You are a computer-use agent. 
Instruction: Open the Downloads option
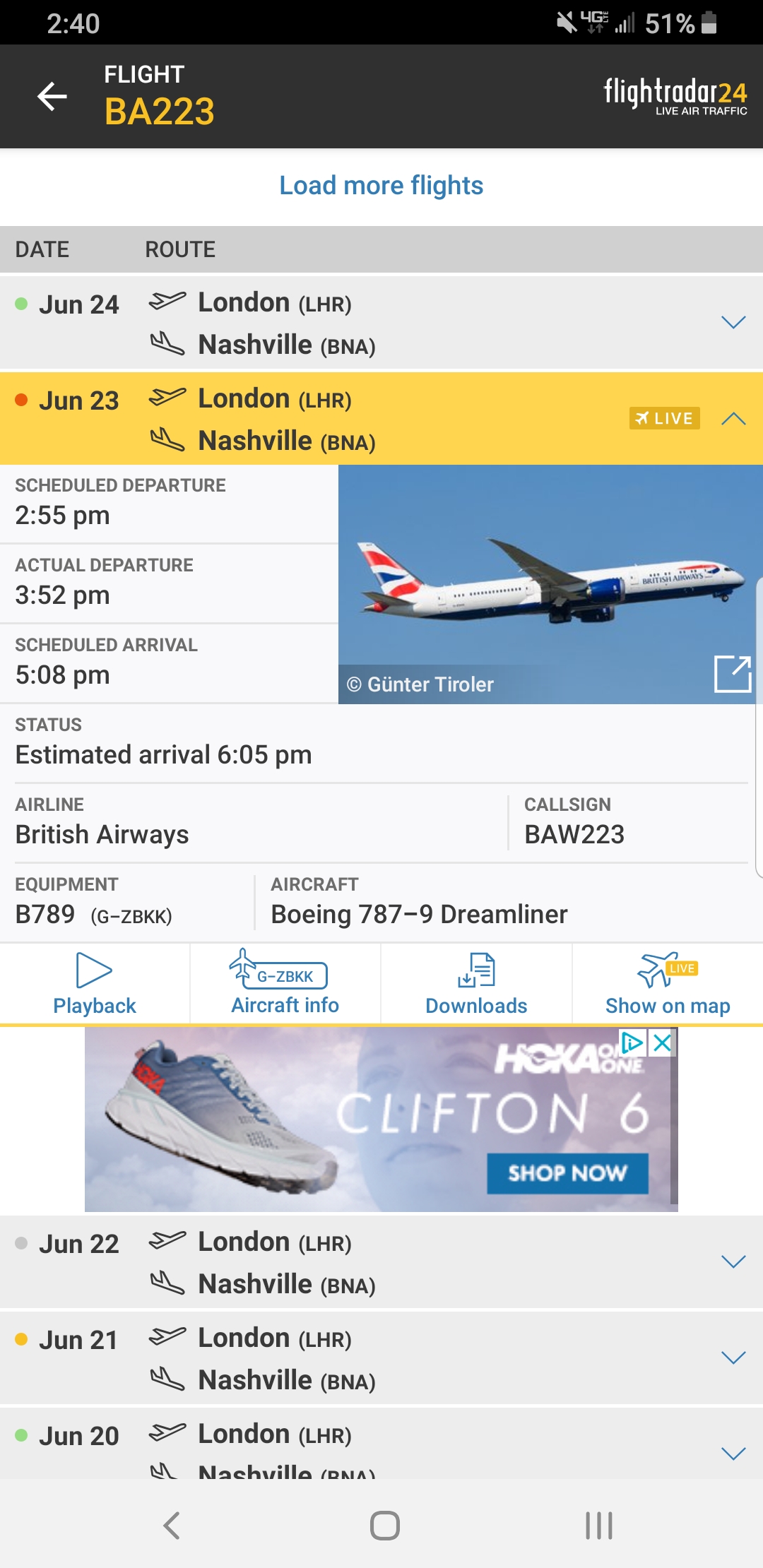pos(476,983)
